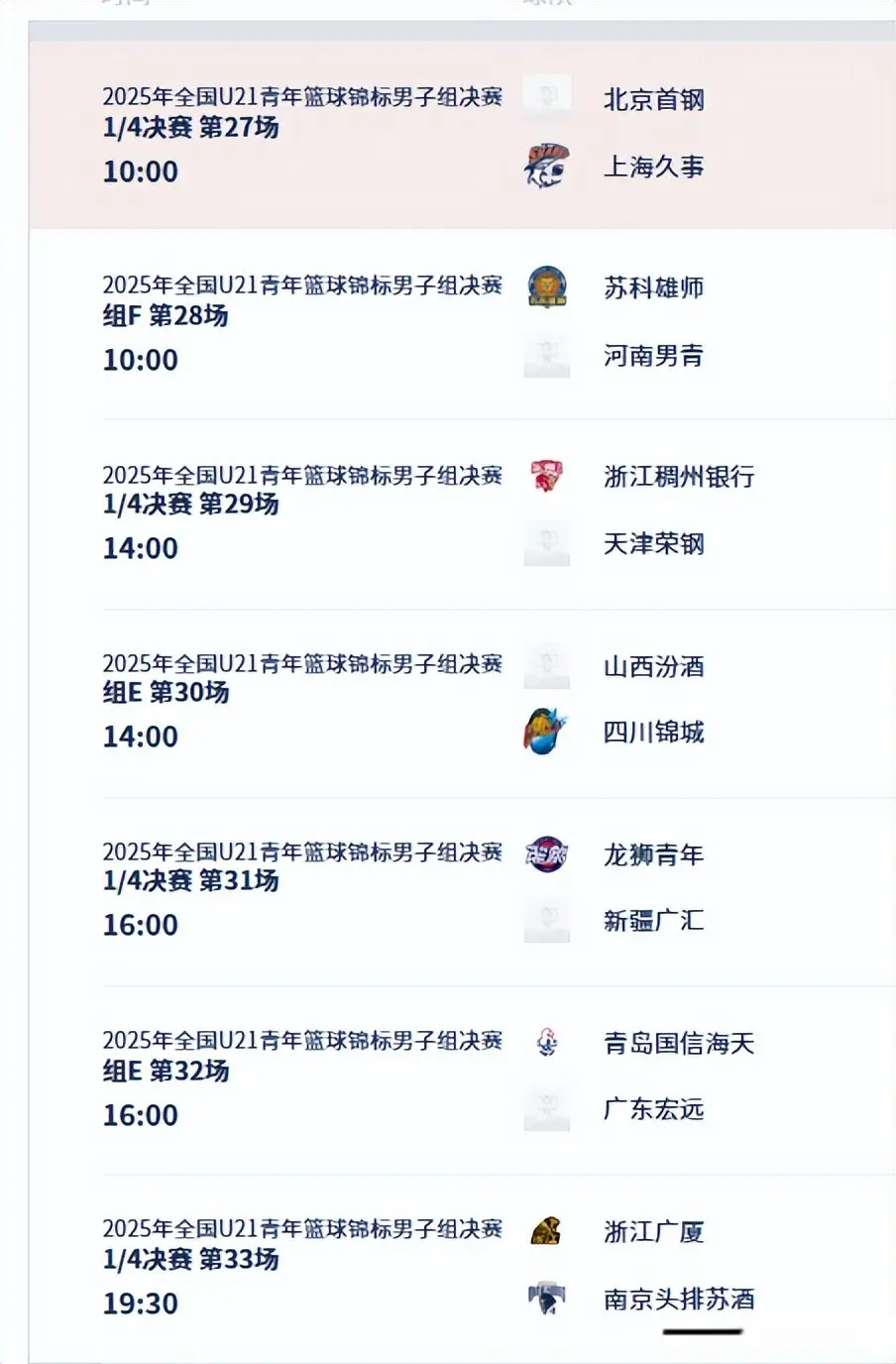
Task: Open the 新疆广汇 team page
Action: [x=654, y=921]
